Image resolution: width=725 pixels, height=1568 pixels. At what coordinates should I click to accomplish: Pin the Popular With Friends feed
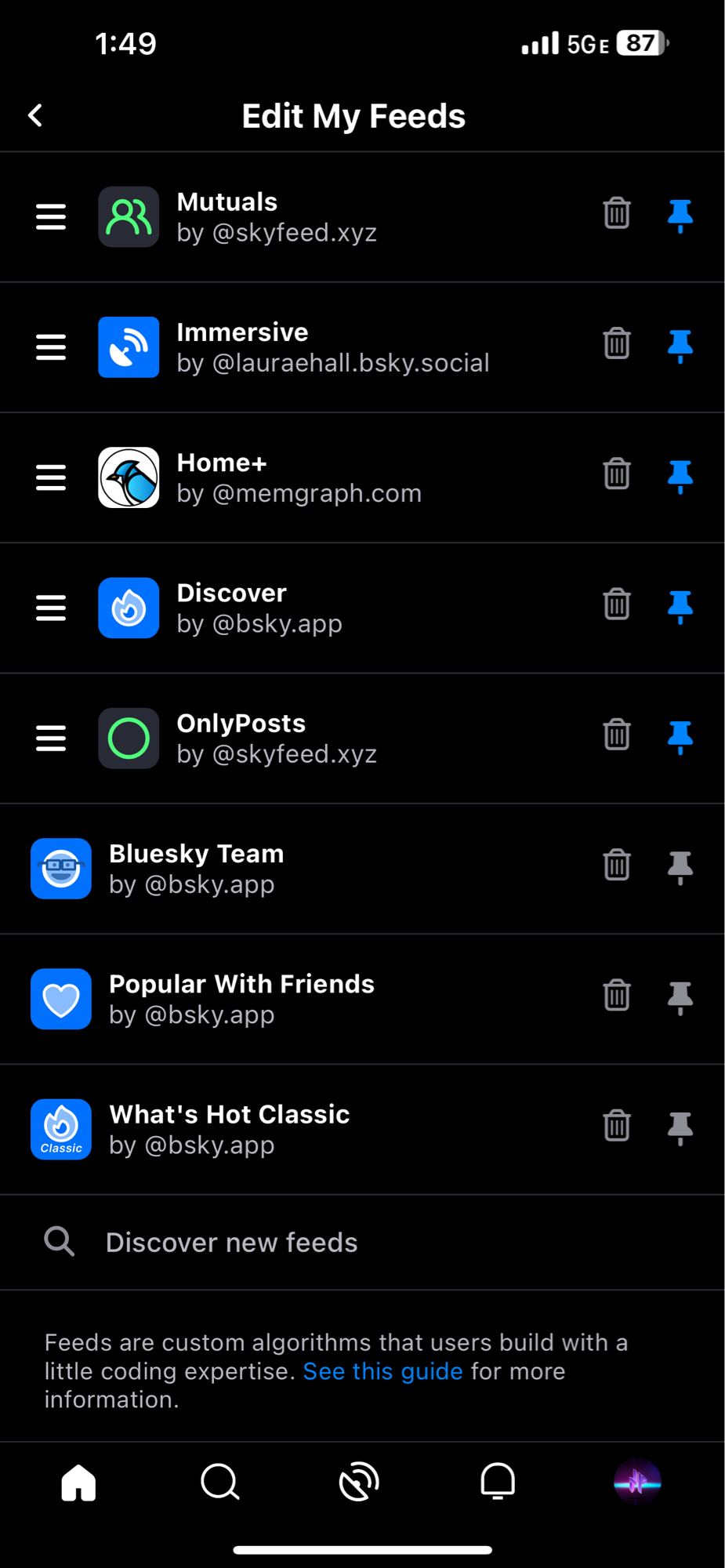click(x=680, y=997)
